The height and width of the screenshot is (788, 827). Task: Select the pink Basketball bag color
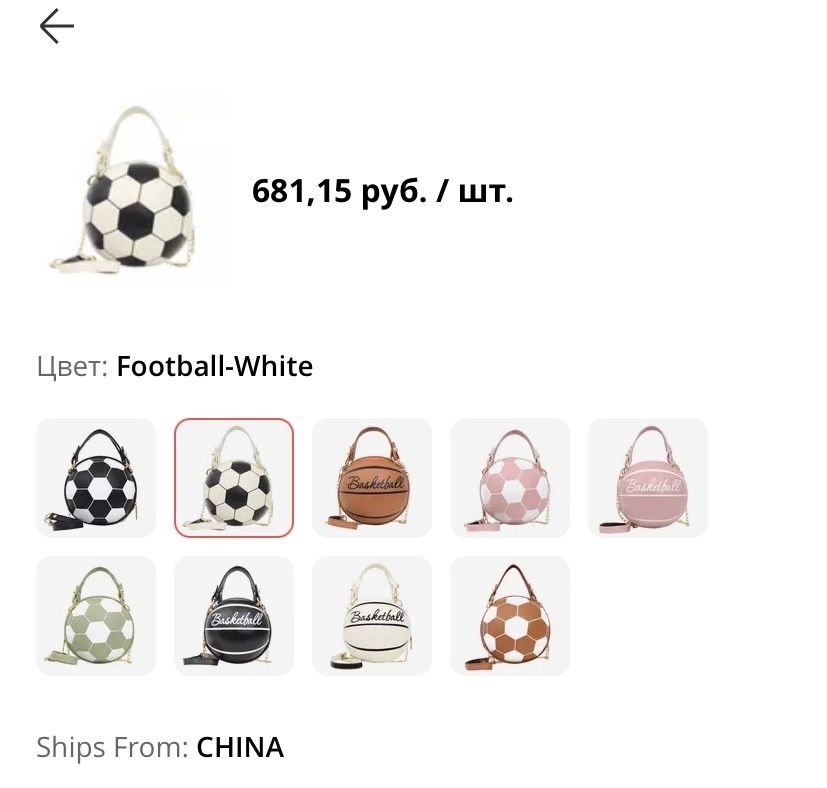[648, 478]
